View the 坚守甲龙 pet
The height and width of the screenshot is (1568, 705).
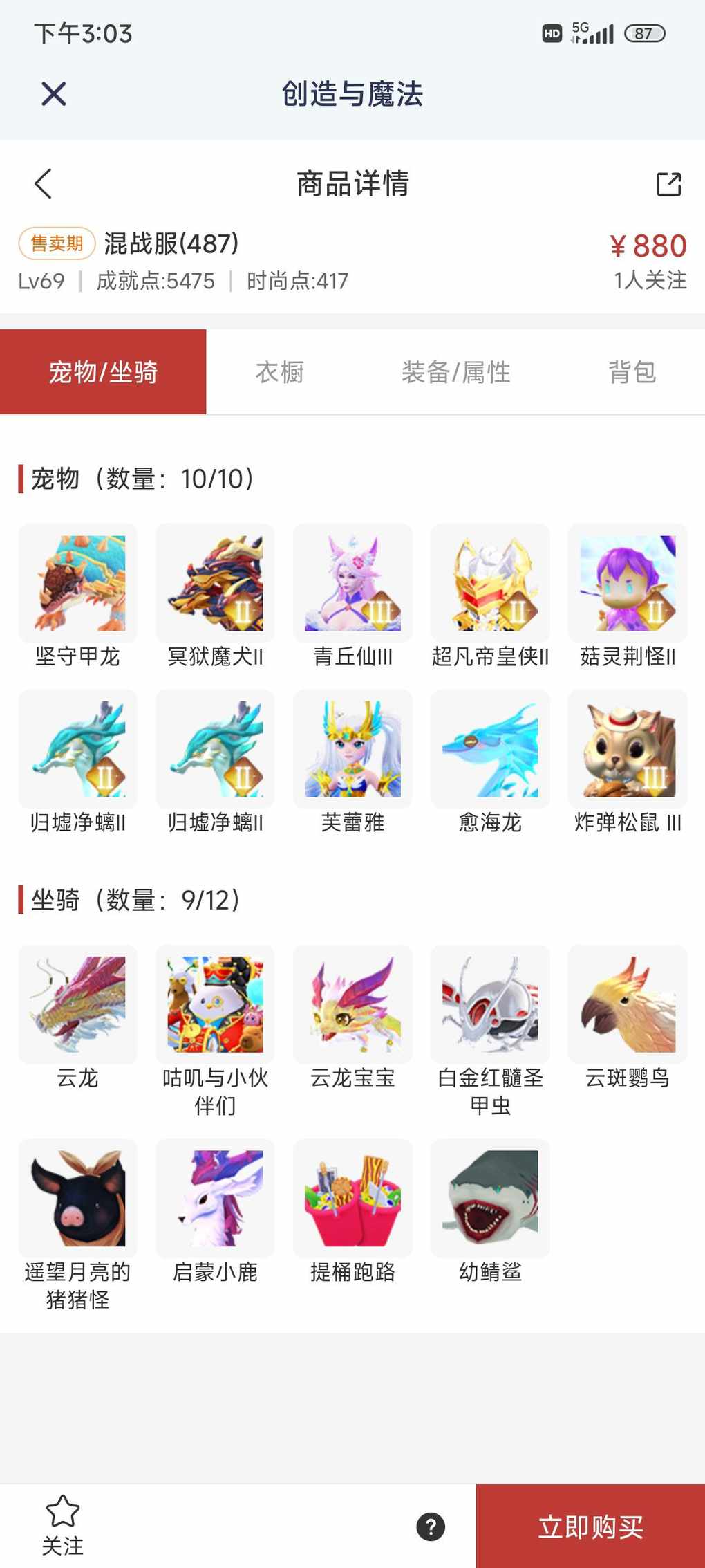78,583
